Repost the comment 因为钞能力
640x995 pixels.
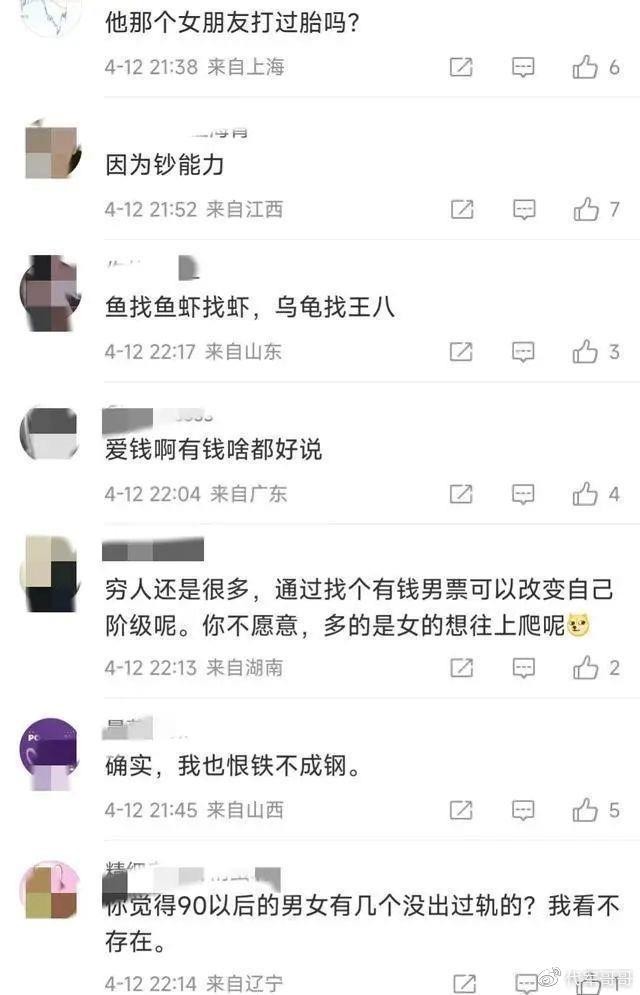[x=461, y=209]
